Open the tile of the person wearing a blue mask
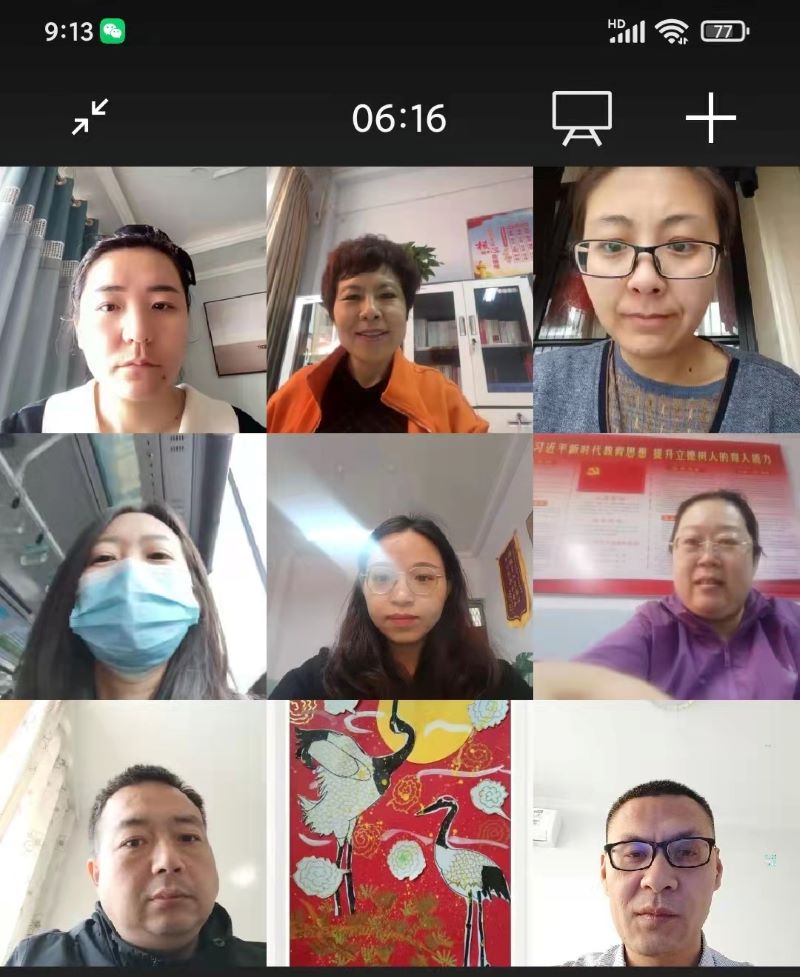Screen dimensions: 800x977 point(133,566)
